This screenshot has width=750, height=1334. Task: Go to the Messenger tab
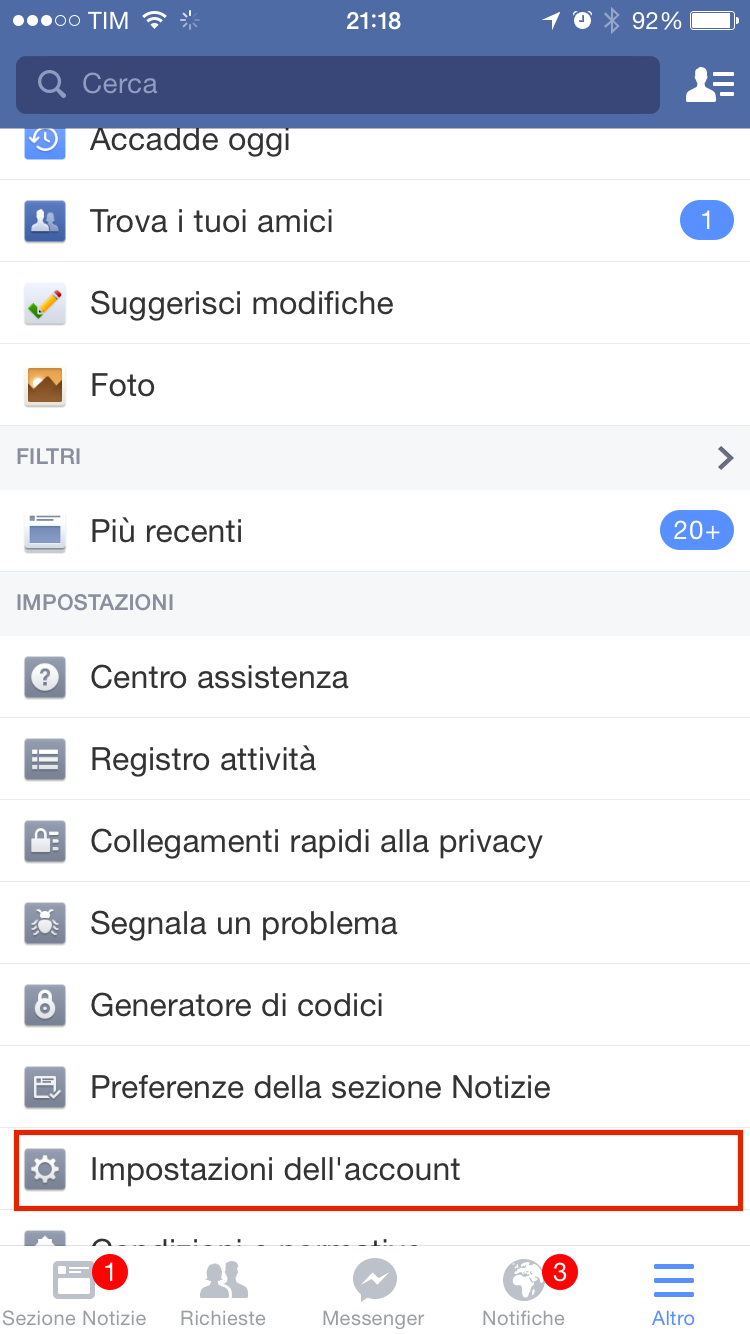(375, 1291)
